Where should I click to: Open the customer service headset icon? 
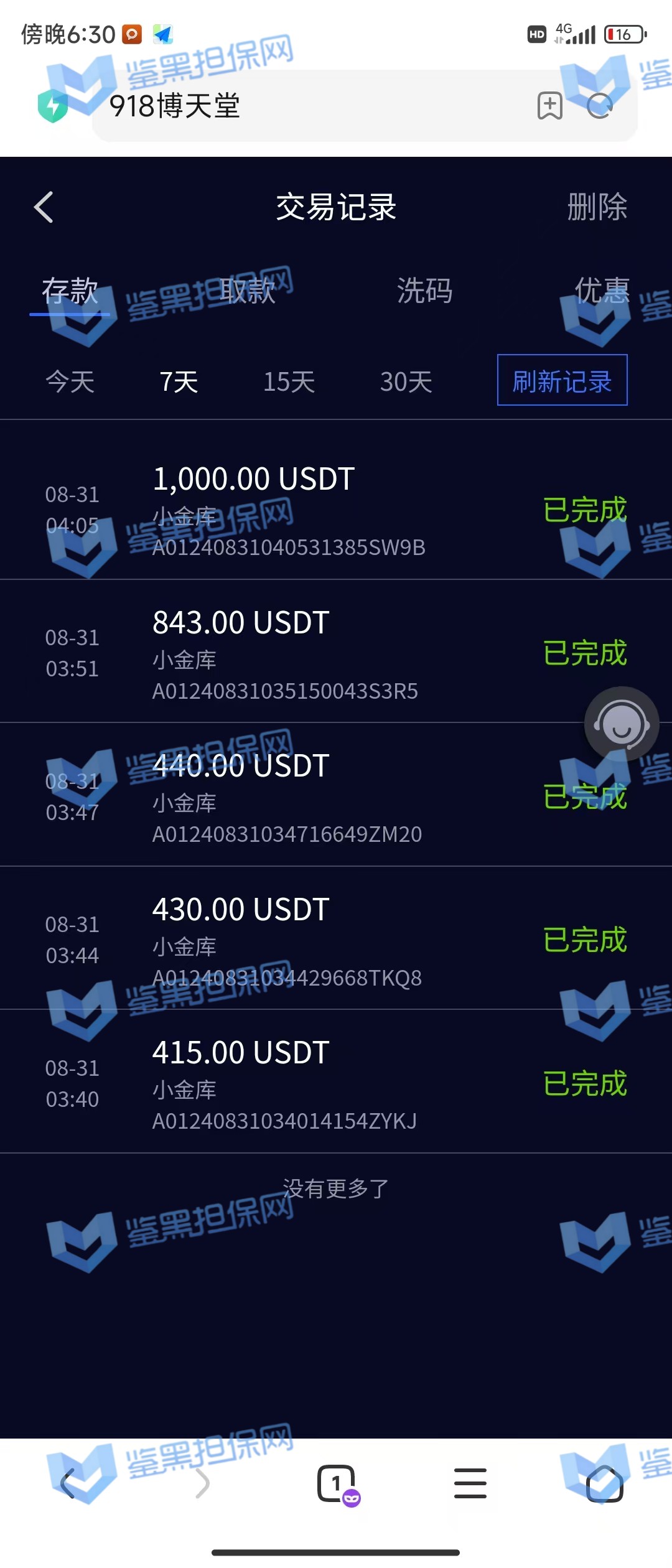point(621,724)
